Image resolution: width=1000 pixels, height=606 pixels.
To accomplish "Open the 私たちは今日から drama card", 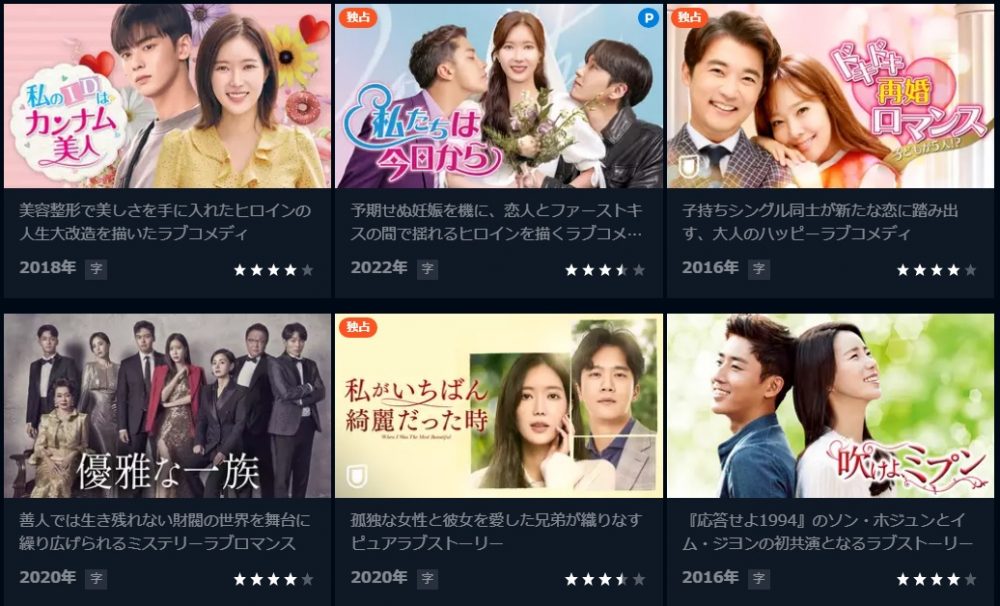I will coord(499,97).
